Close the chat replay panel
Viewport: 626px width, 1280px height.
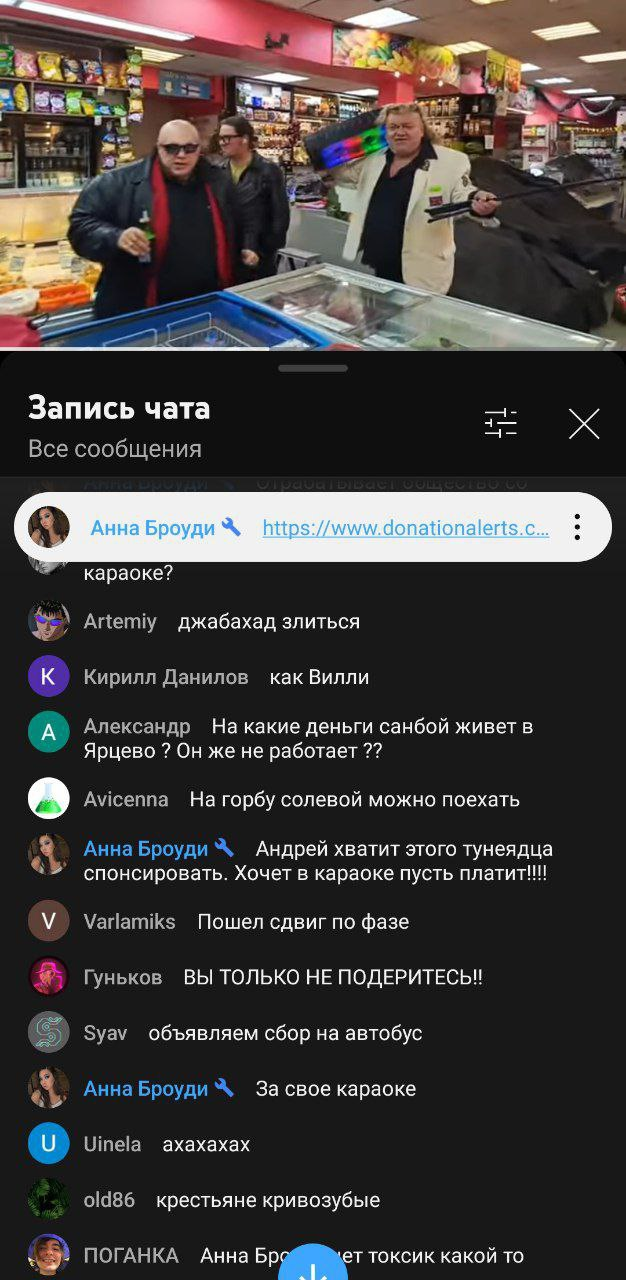coord(584,424)
